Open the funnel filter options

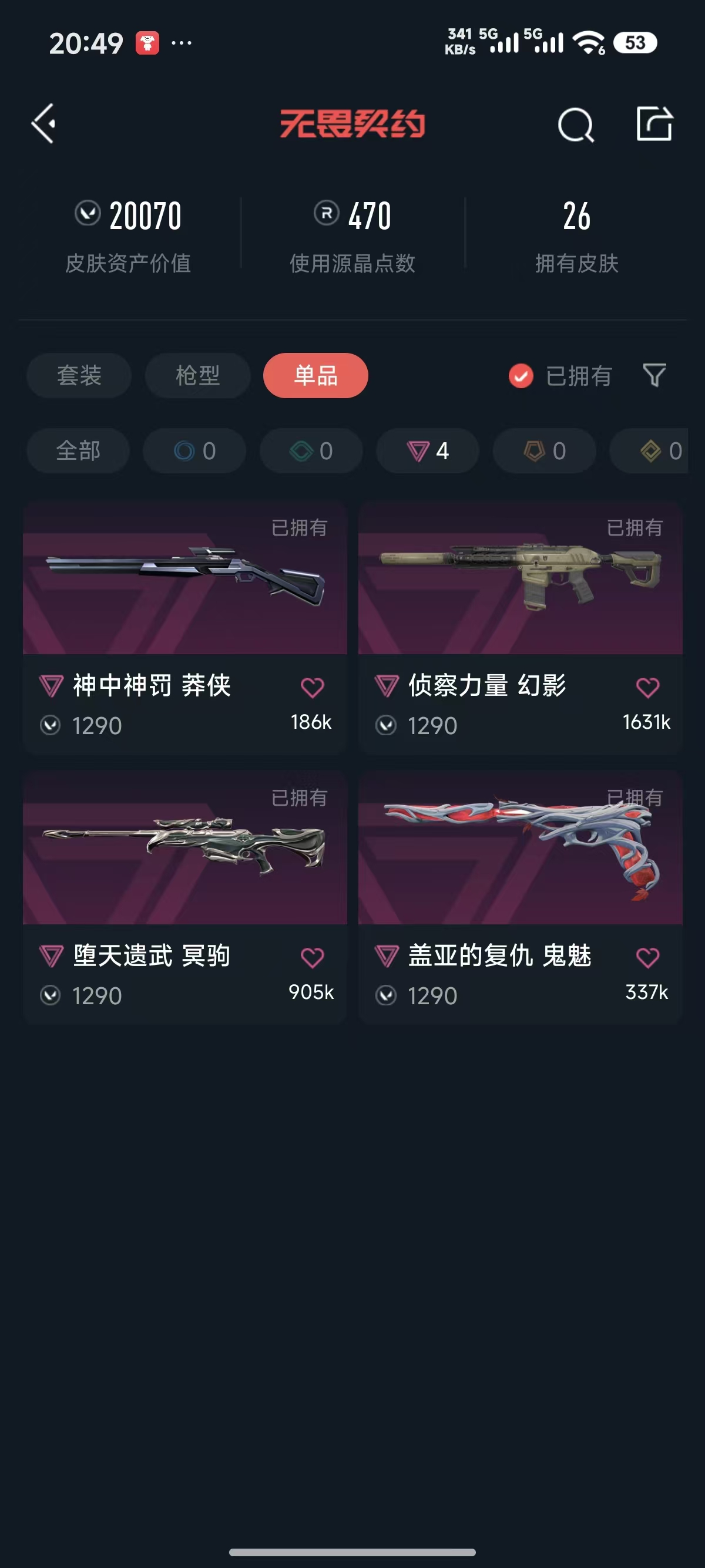click(x=654, y=375)
